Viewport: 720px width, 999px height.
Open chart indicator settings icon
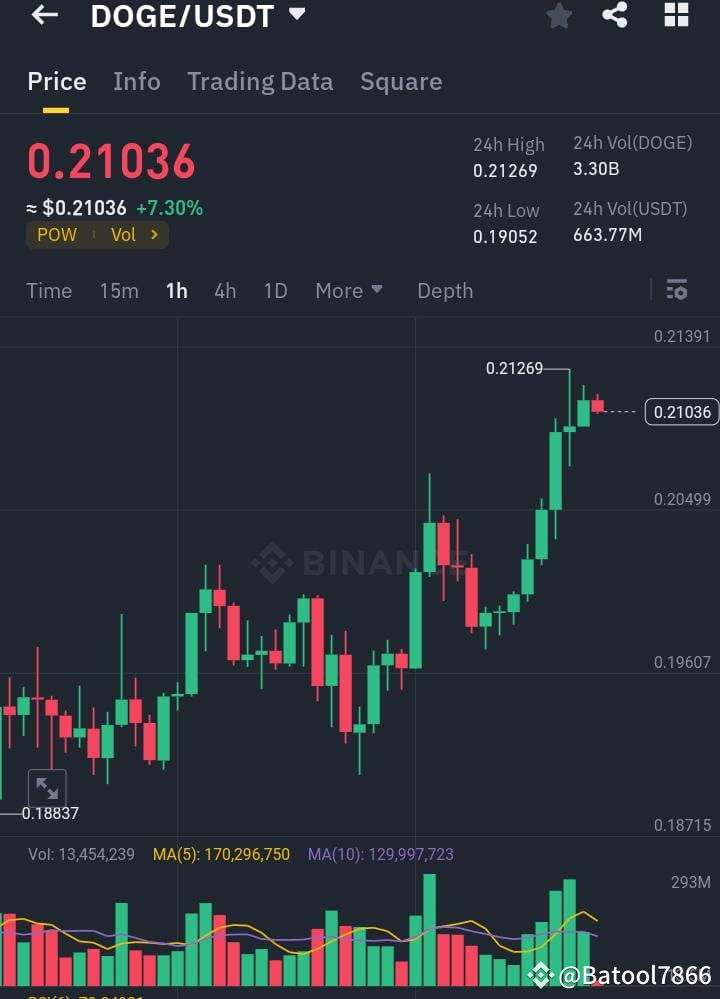click(676, 290)
